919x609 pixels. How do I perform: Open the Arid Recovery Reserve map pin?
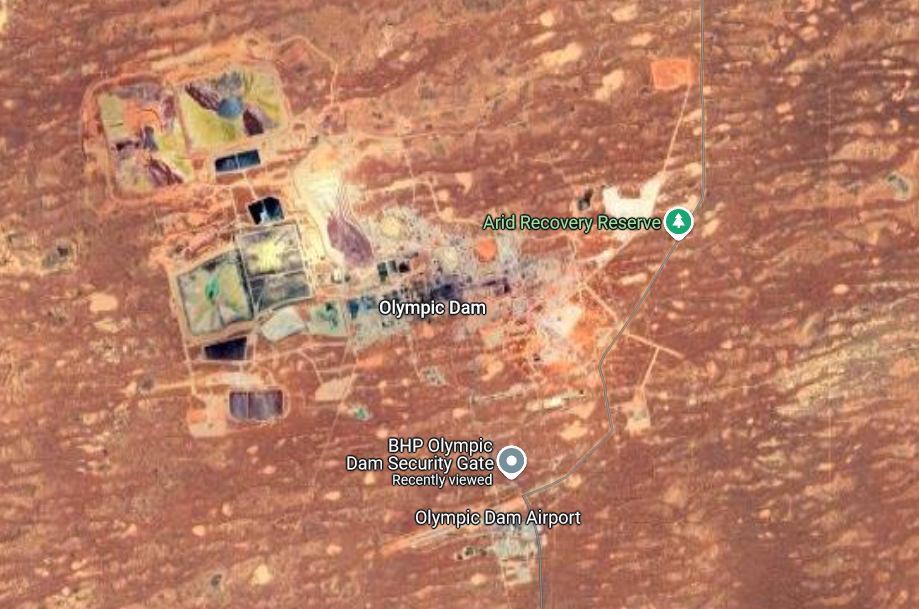pos(679,221)
